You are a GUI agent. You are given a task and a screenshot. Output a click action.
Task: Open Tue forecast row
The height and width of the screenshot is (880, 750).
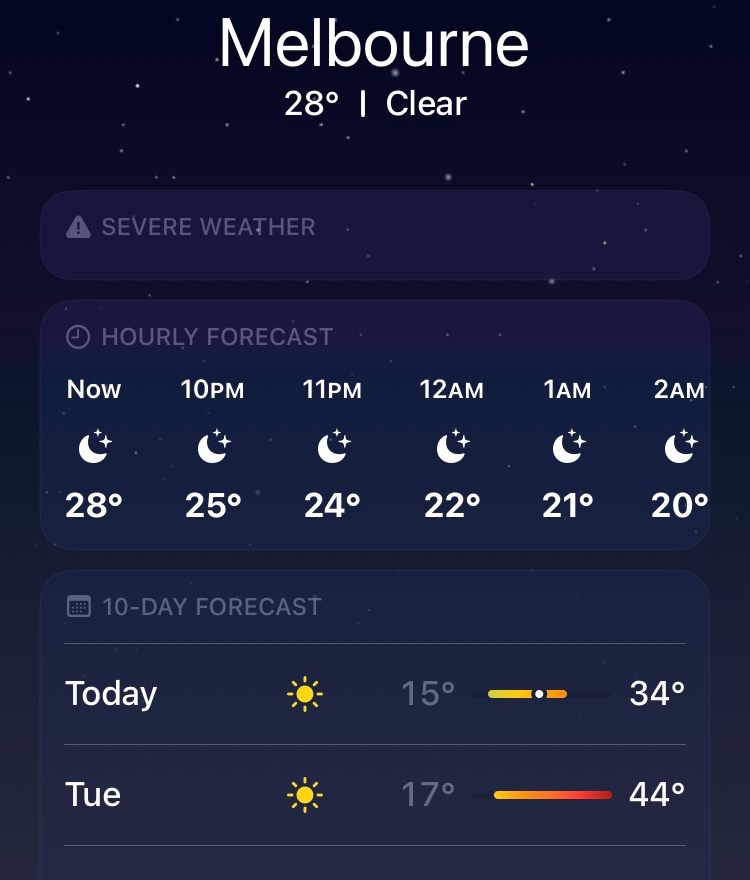pyautogui.click(x=375, y=795)
